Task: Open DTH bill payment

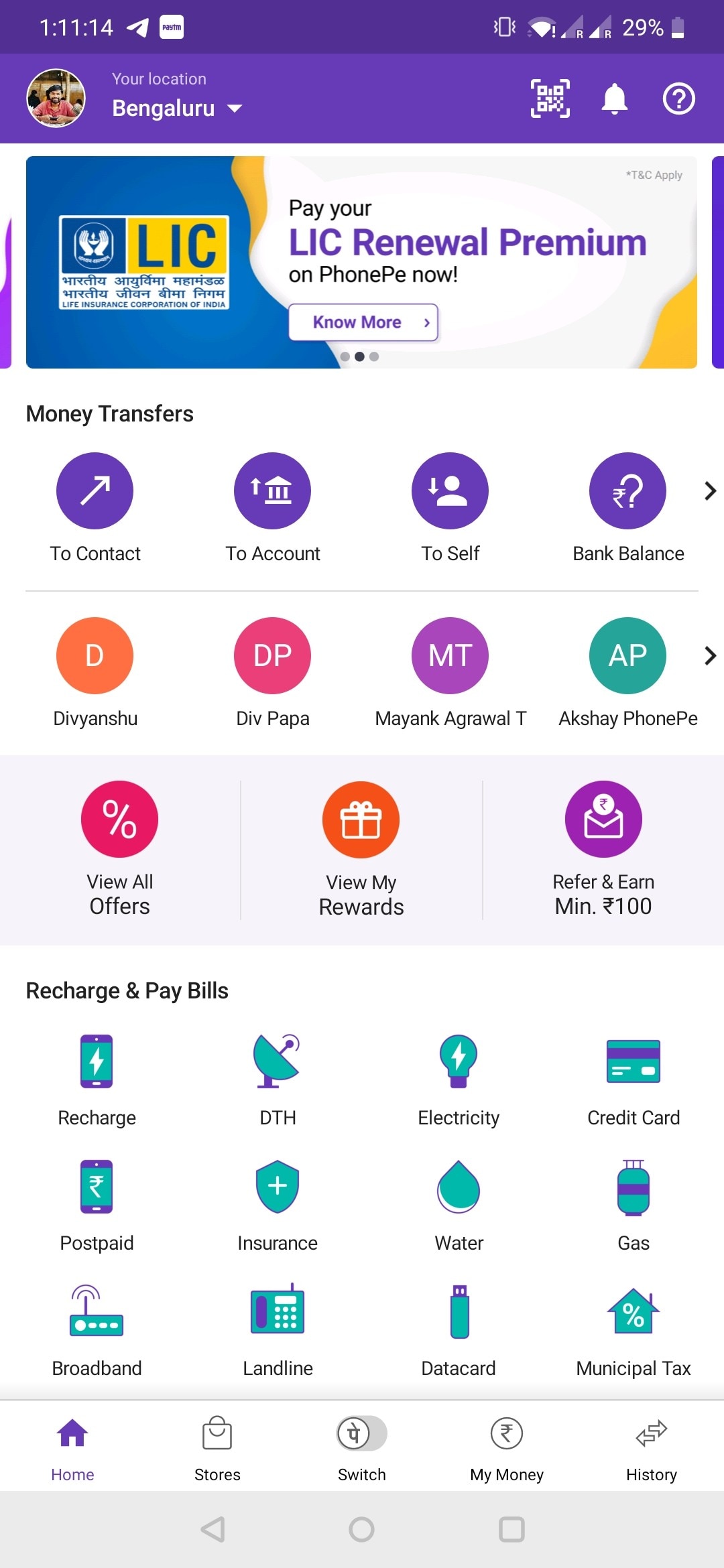Action: point(278,1061)
